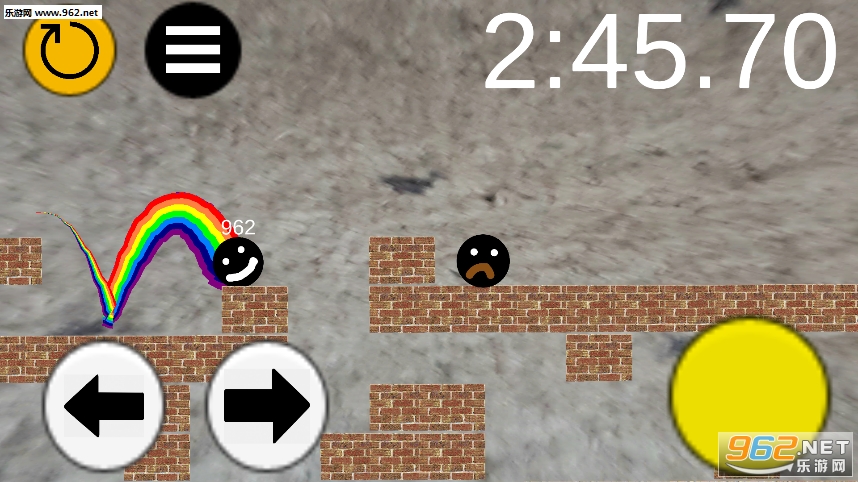Tap the yellow jump button
This screenshot has height=482, width=858.
(x=749, y=393)
